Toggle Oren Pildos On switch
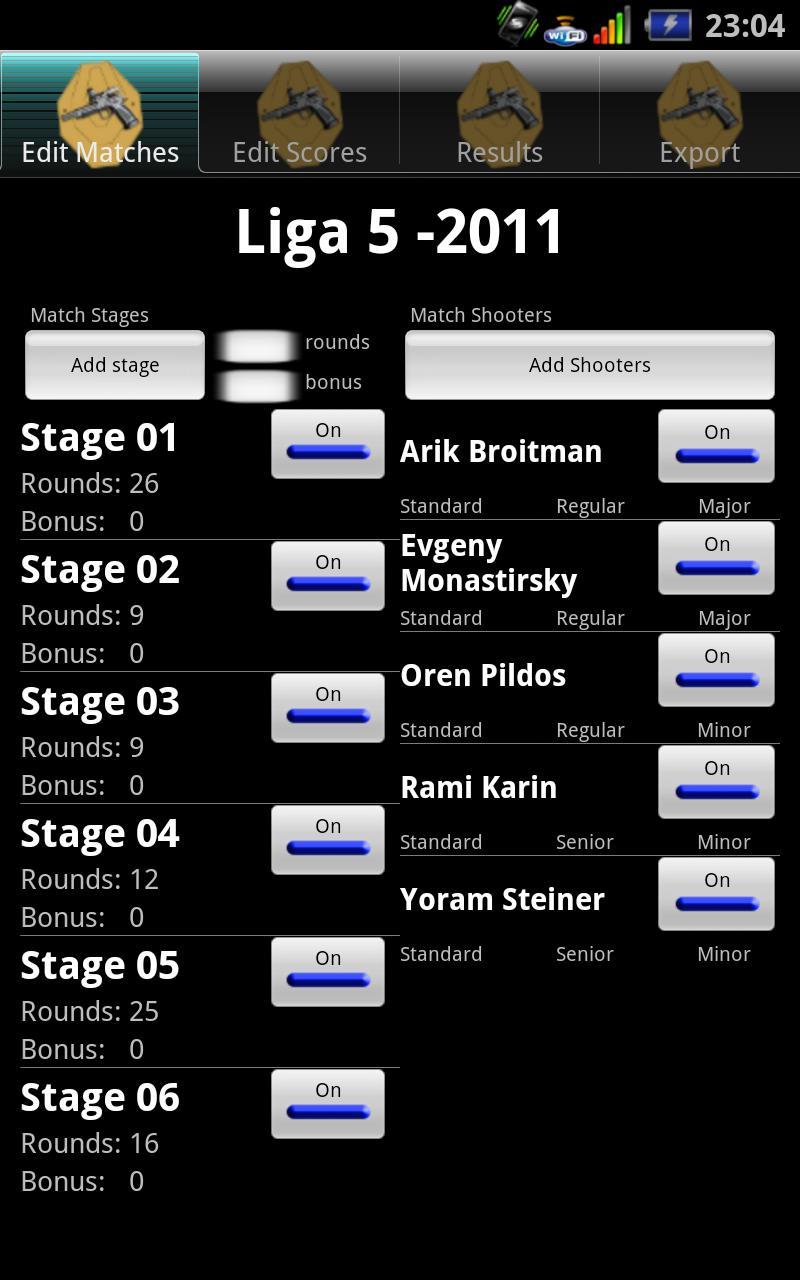Image resolution: width=800 pixels, height=1280 pixels. tap(716, 669)
